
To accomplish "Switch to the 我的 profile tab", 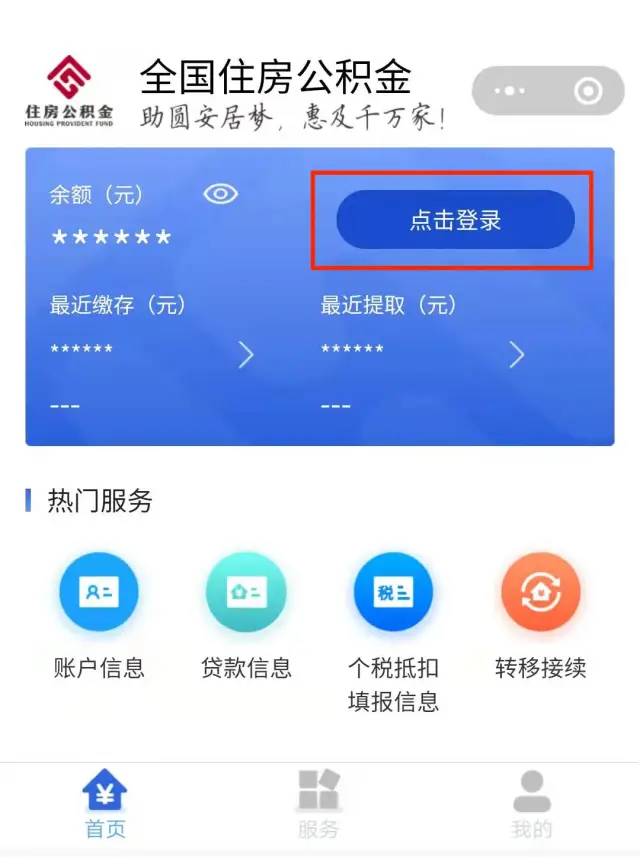I will point(531,803).
